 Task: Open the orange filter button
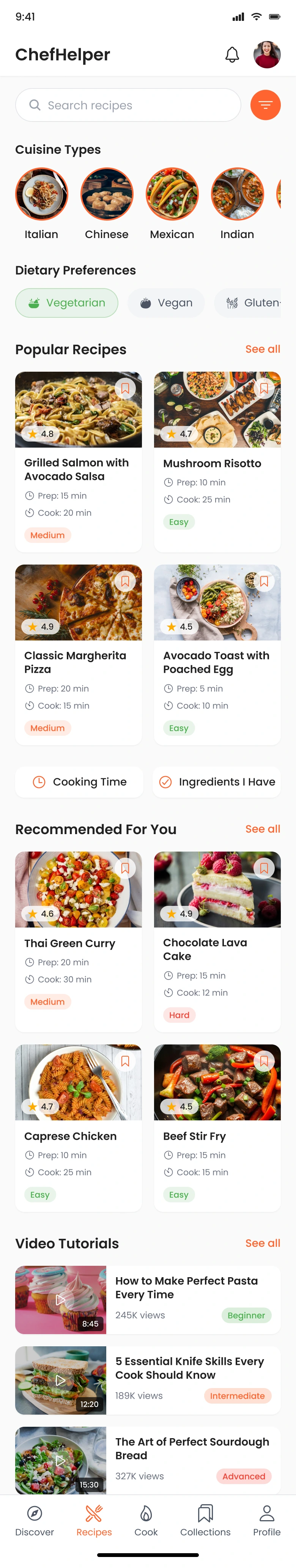265,105
